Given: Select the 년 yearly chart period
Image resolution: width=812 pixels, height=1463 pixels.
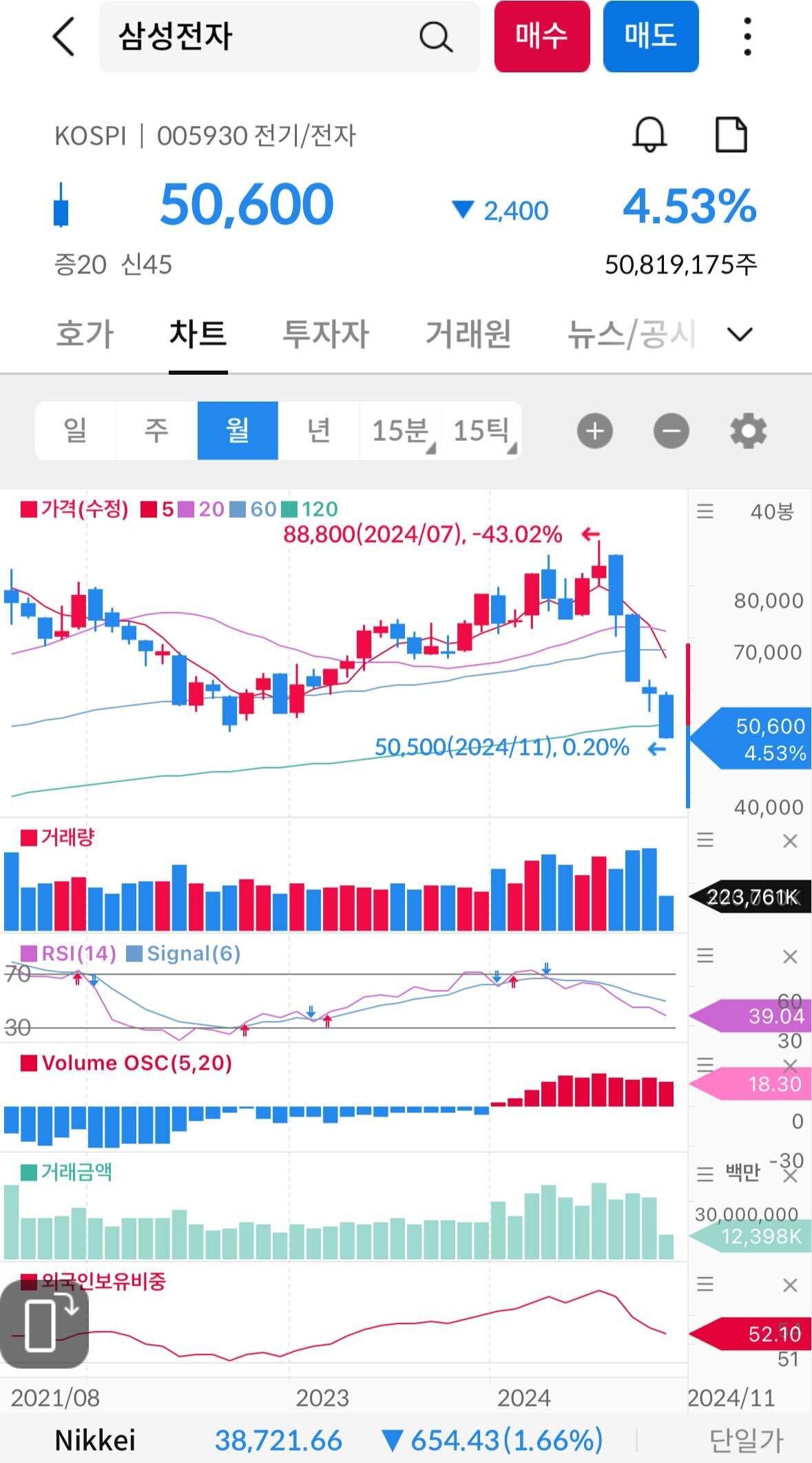Looking at the screenshot, I should (x=319, y=430).
